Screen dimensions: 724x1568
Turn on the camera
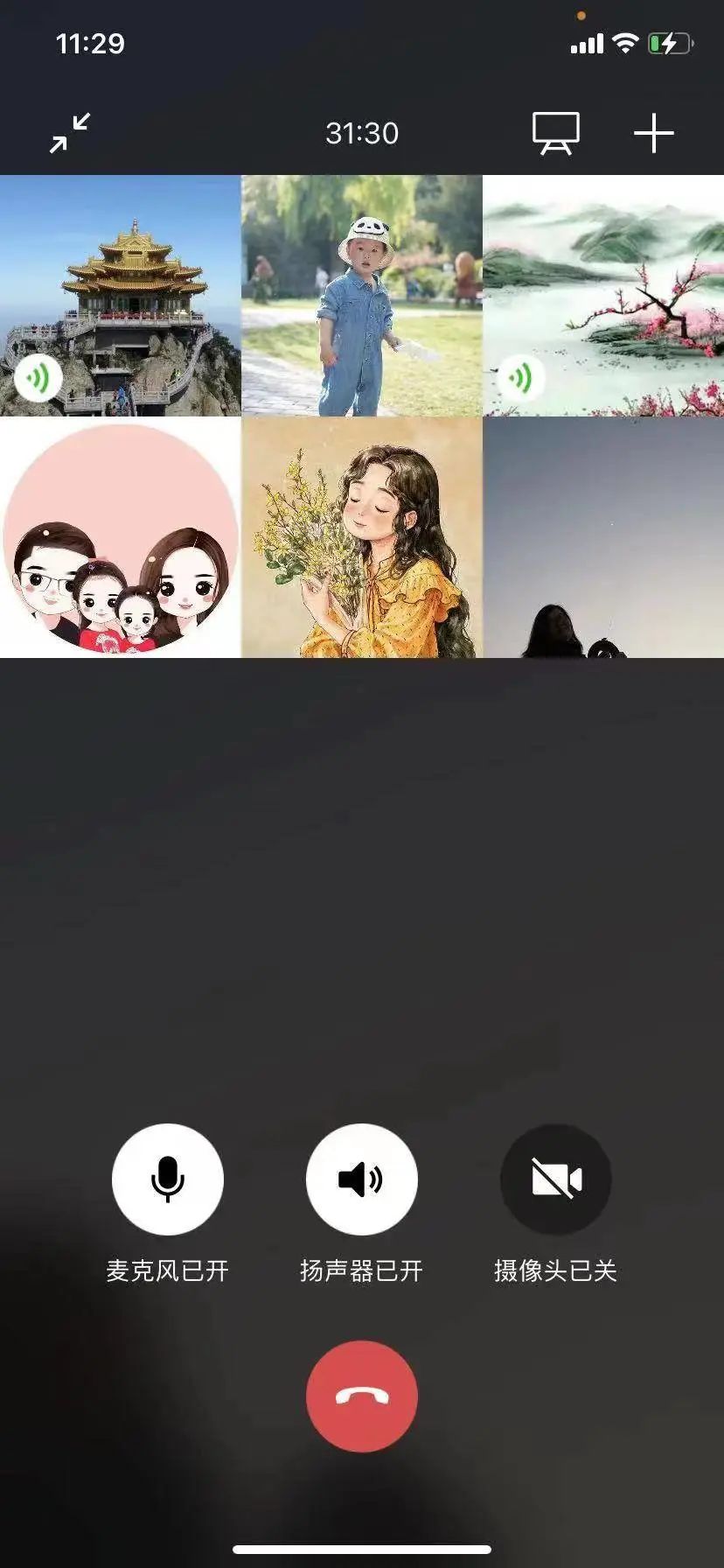(555, 1179)
